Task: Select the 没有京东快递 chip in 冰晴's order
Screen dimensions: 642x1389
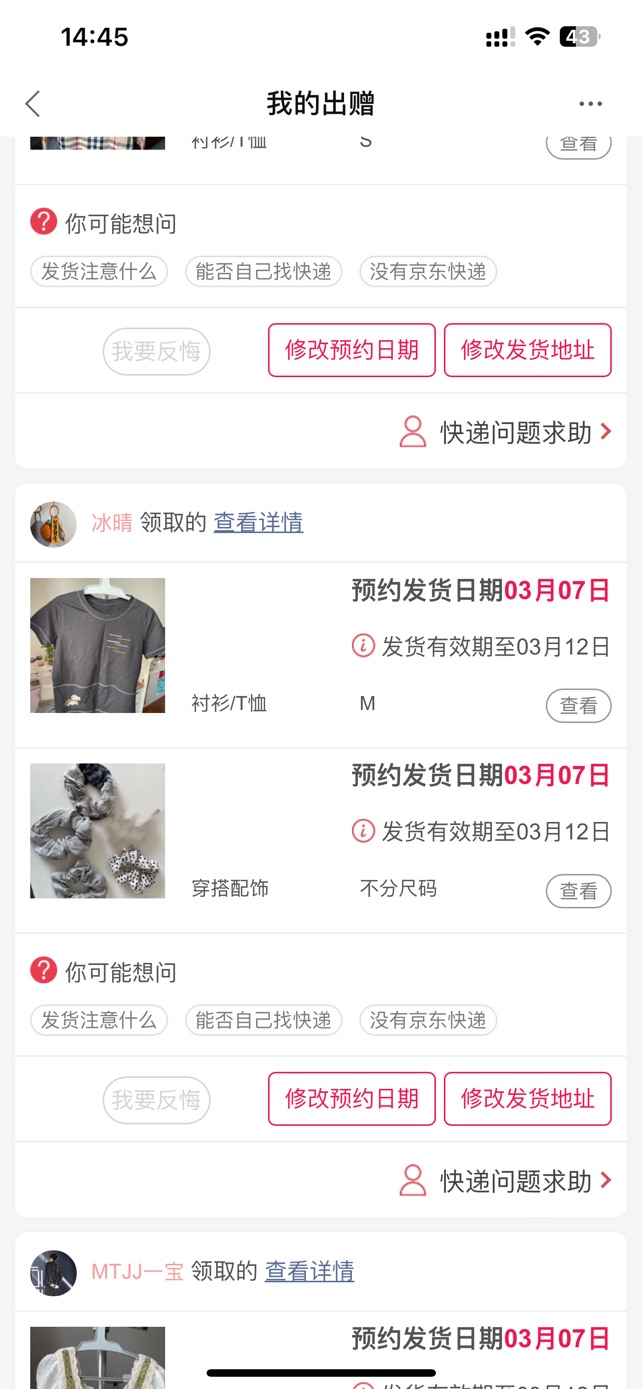Action: click(428, 1020)
